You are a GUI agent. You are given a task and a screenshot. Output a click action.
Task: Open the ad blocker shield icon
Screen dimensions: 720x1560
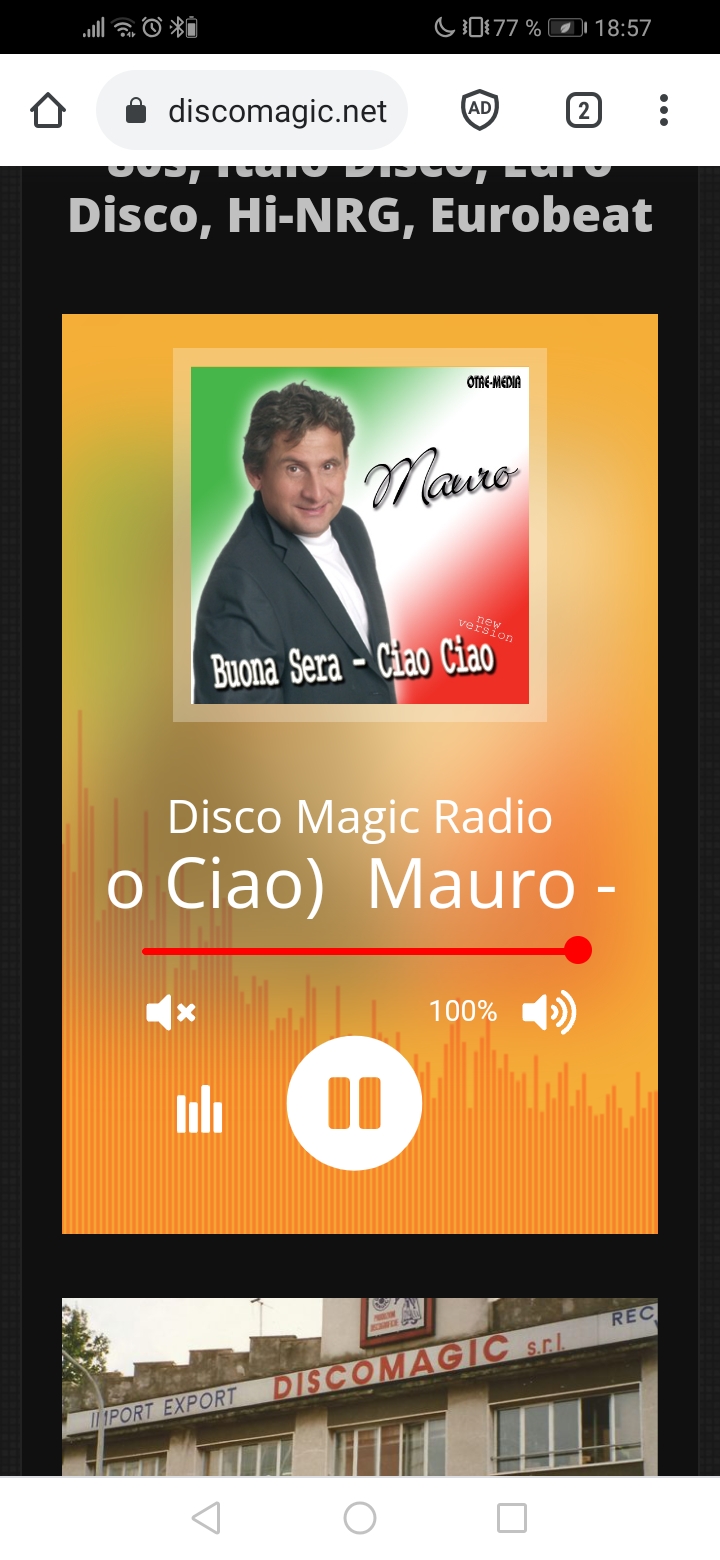[479, 110]
